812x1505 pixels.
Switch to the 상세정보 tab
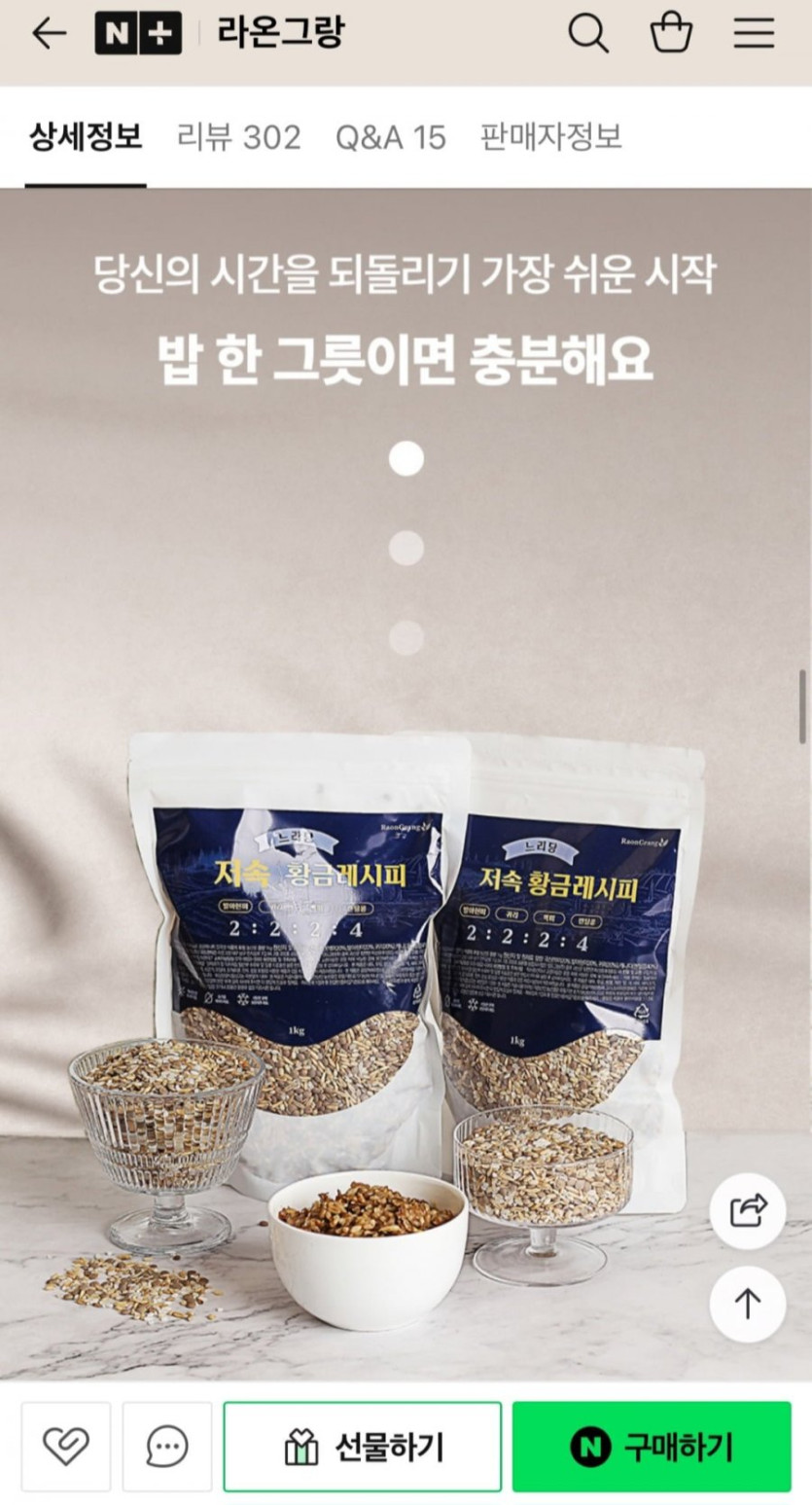pos(86,137)
